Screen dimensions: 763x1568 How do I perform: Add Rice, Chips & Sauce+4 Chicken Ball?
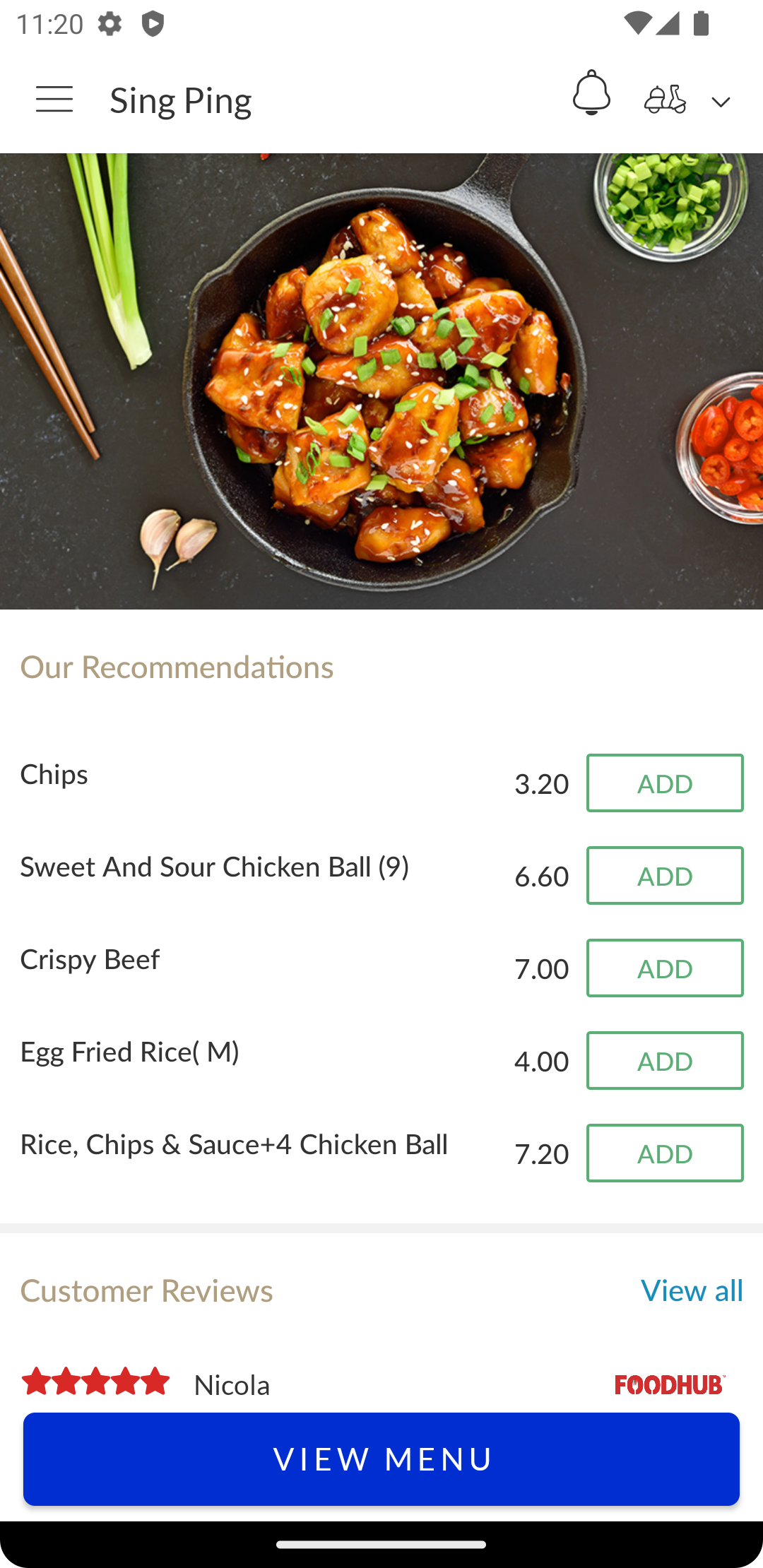[x=665, y=1153]
